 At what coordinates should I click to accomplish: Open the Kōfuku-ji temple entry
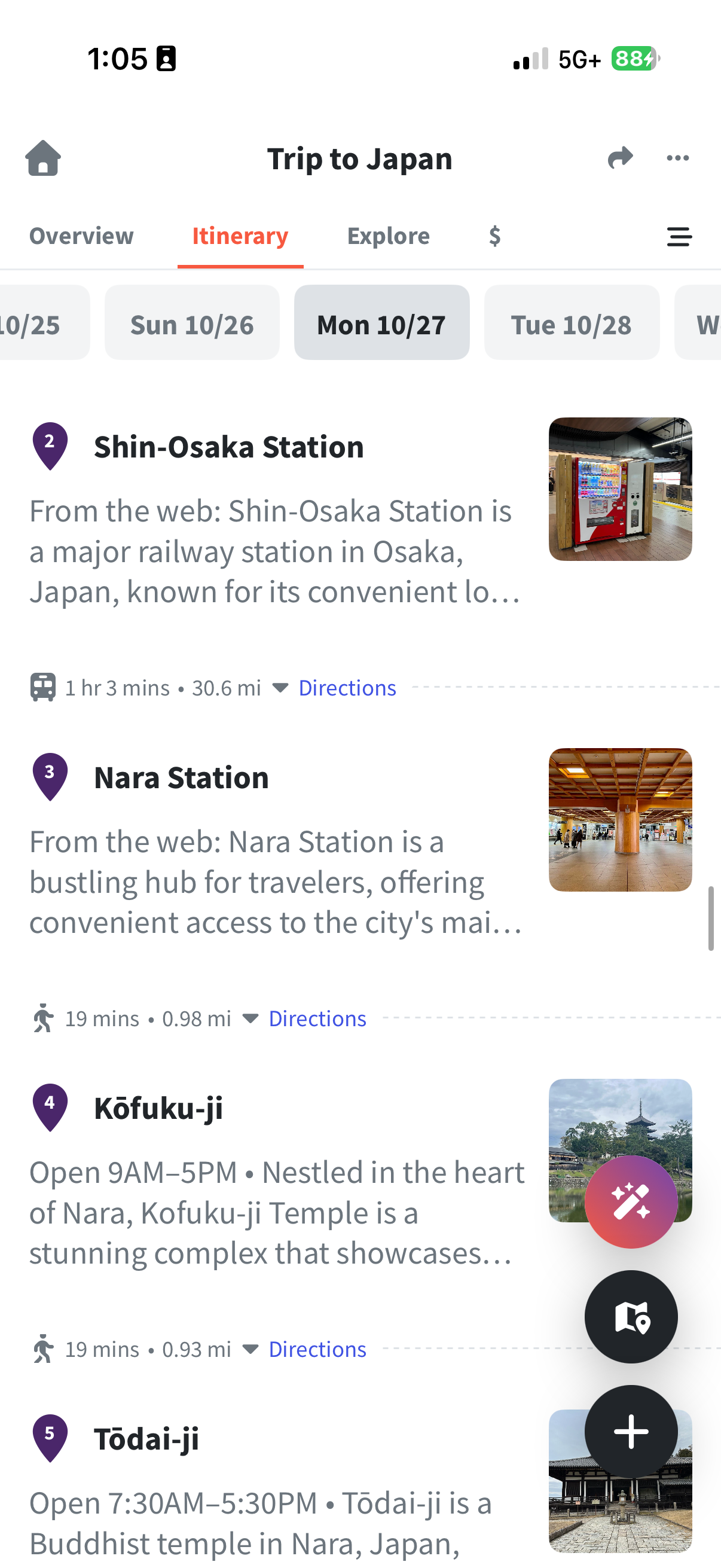[158, 1108]
